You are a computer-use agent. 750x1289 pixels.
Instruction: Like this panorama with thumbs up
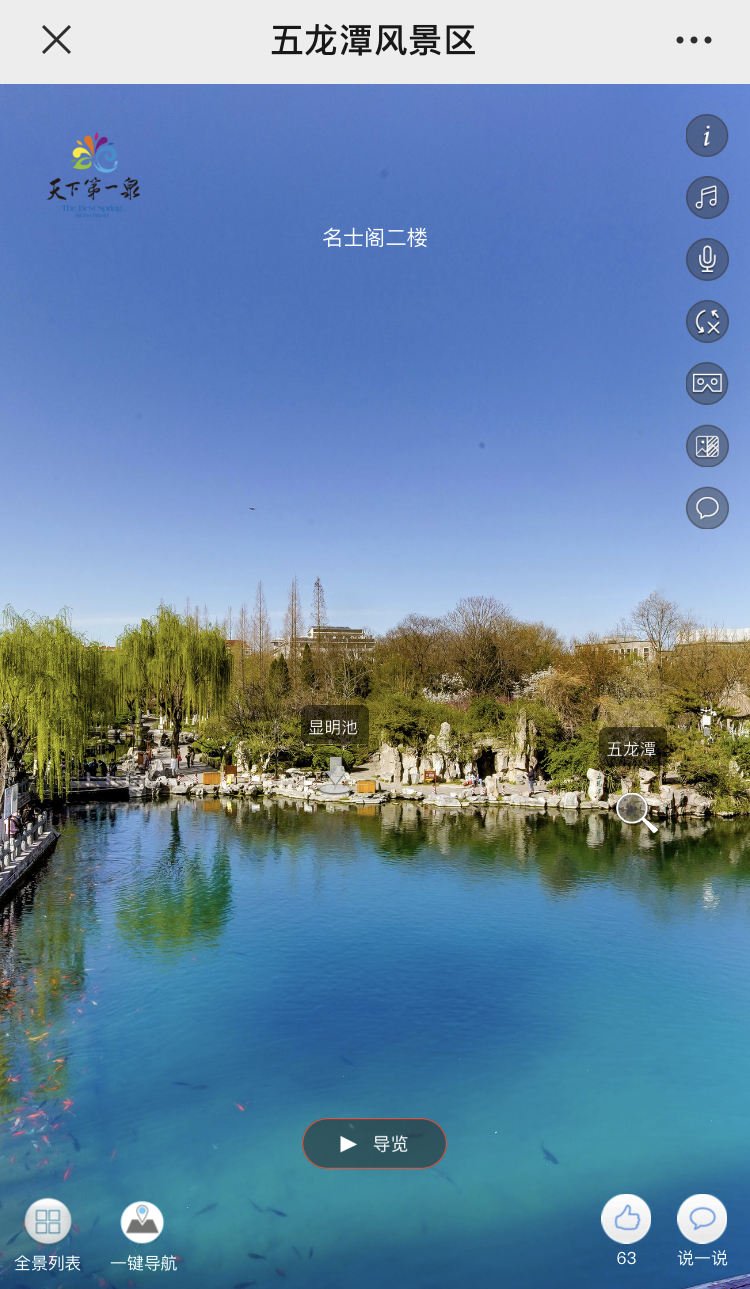(626, 1218)
